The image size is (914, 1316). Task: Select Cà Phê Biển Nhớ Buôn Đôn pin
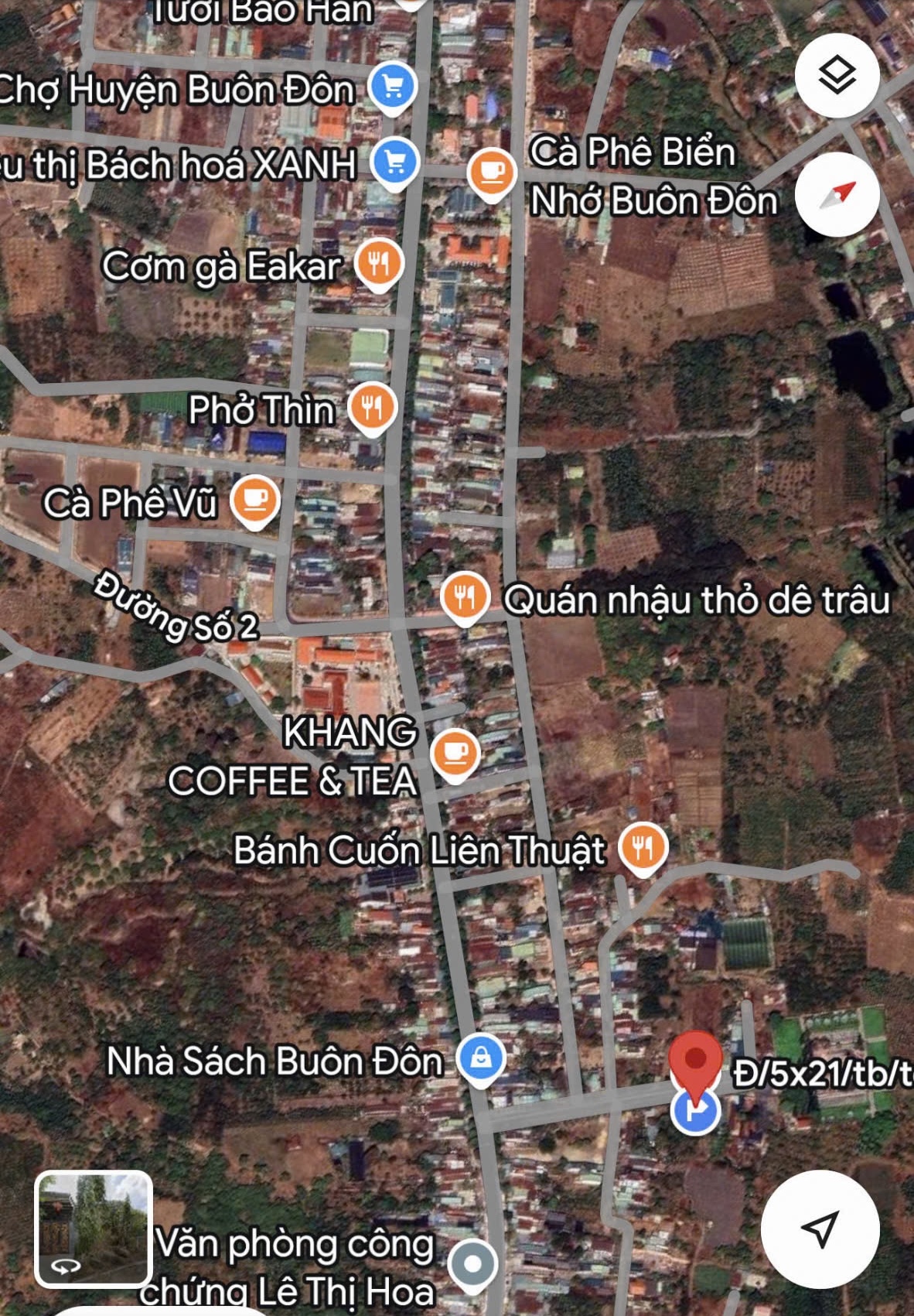coord(491,172)
